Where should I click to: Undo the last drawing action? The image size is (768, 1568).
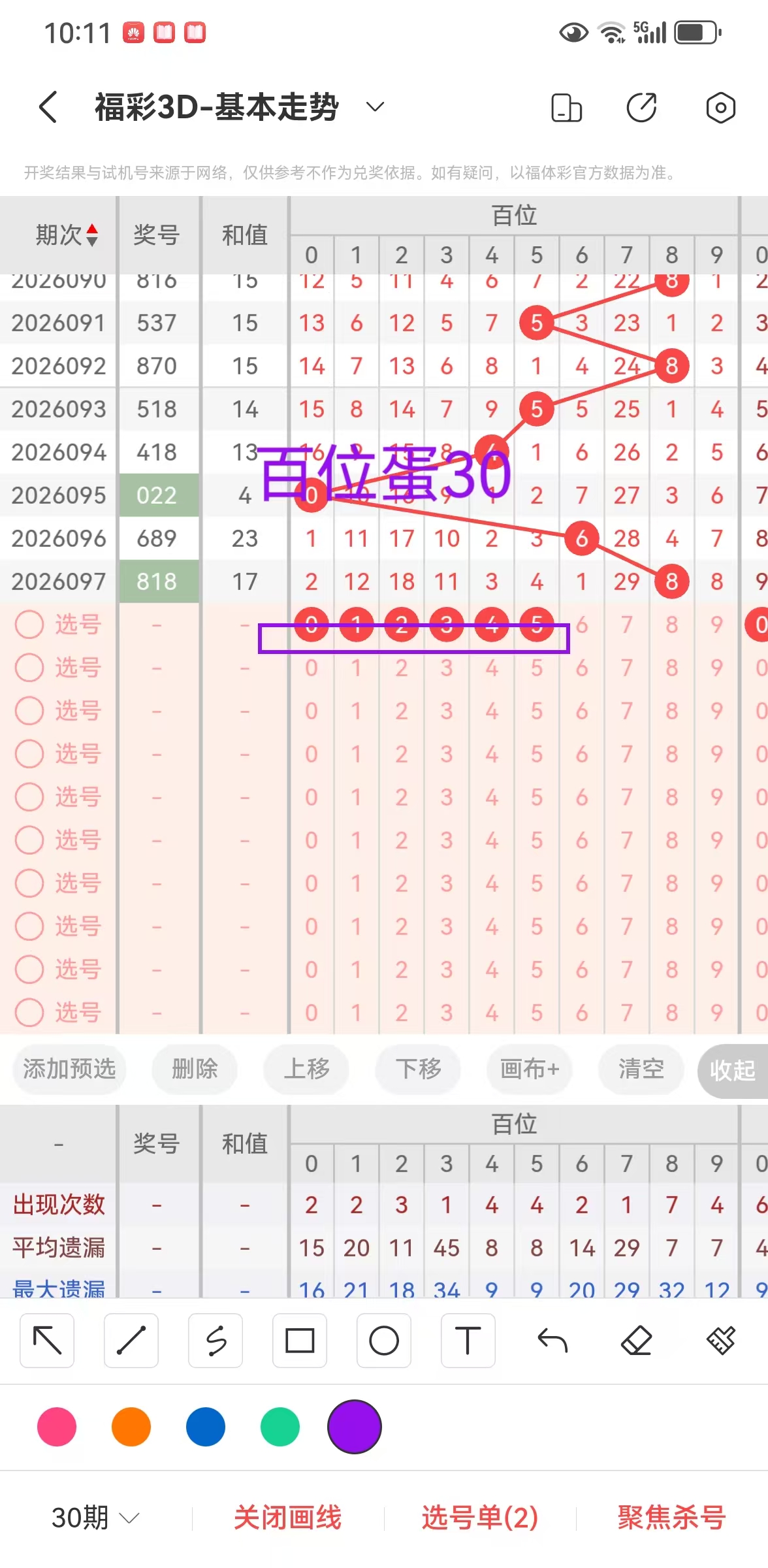pyautogui.click(x=552, y=1341)
